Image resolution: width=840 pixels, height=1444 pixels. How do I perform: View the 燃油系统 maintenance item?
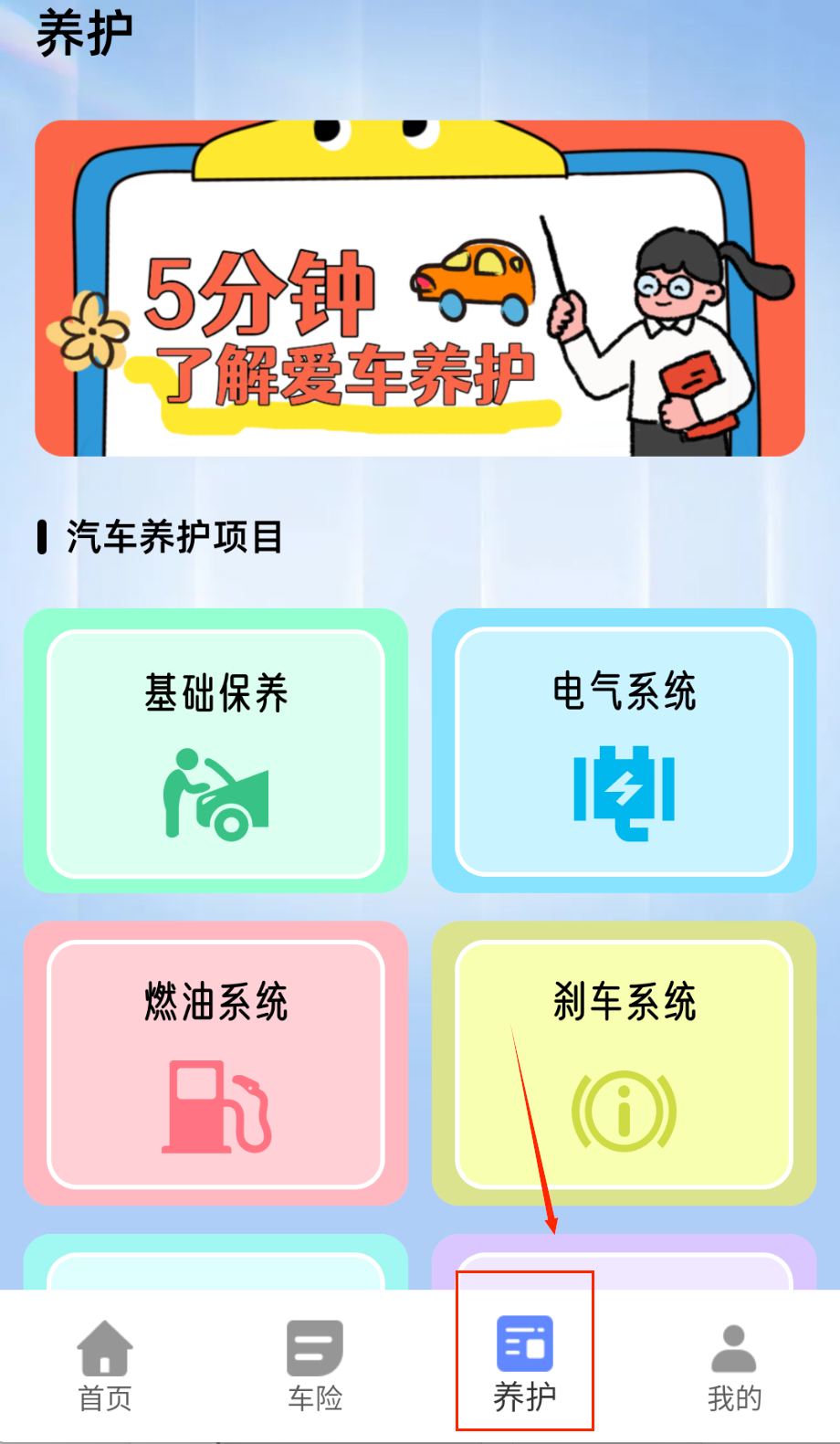(215, 1063)
